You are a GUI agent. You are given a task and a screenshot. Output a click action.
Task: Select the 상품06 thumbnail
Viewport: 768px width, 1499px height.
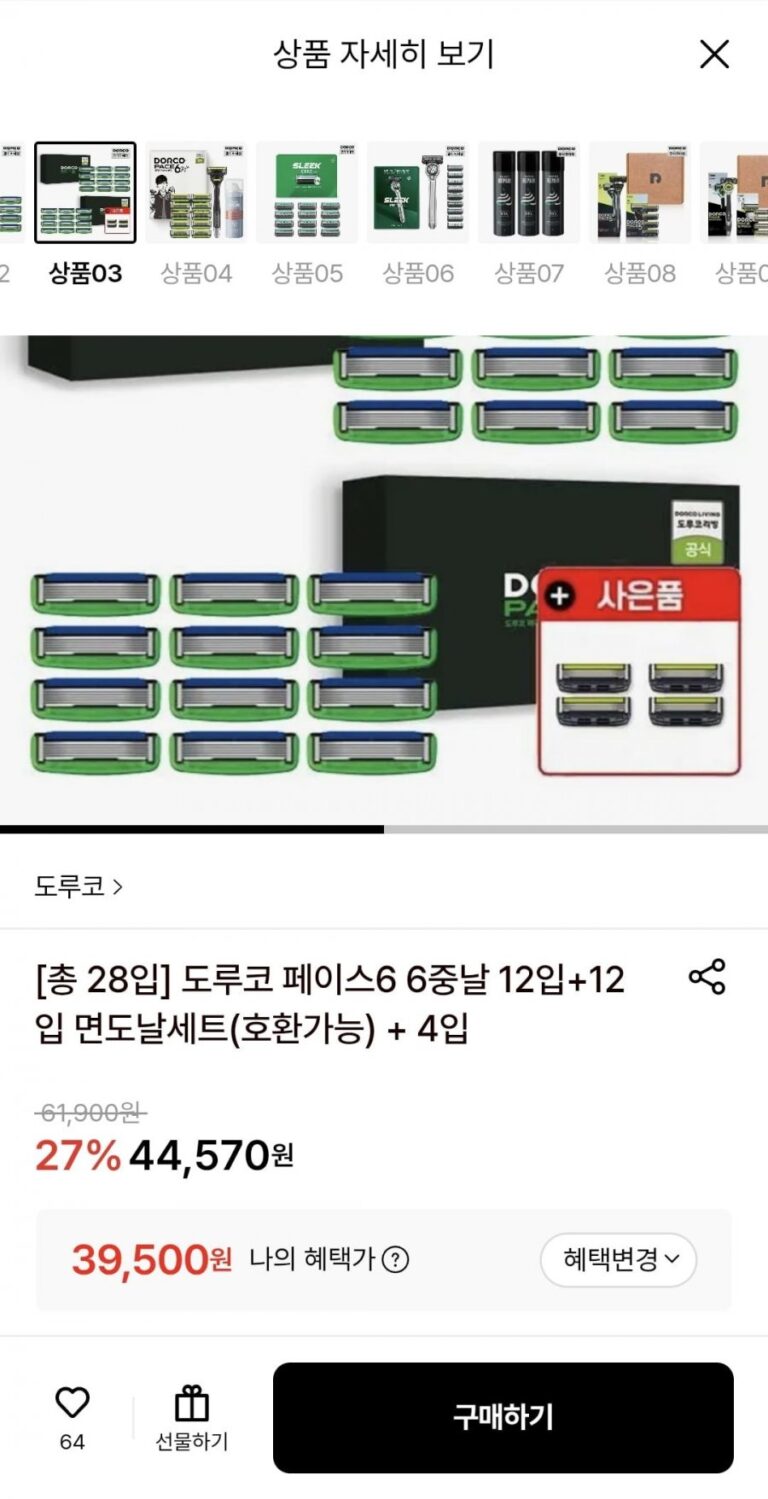[x=418, y=193]
